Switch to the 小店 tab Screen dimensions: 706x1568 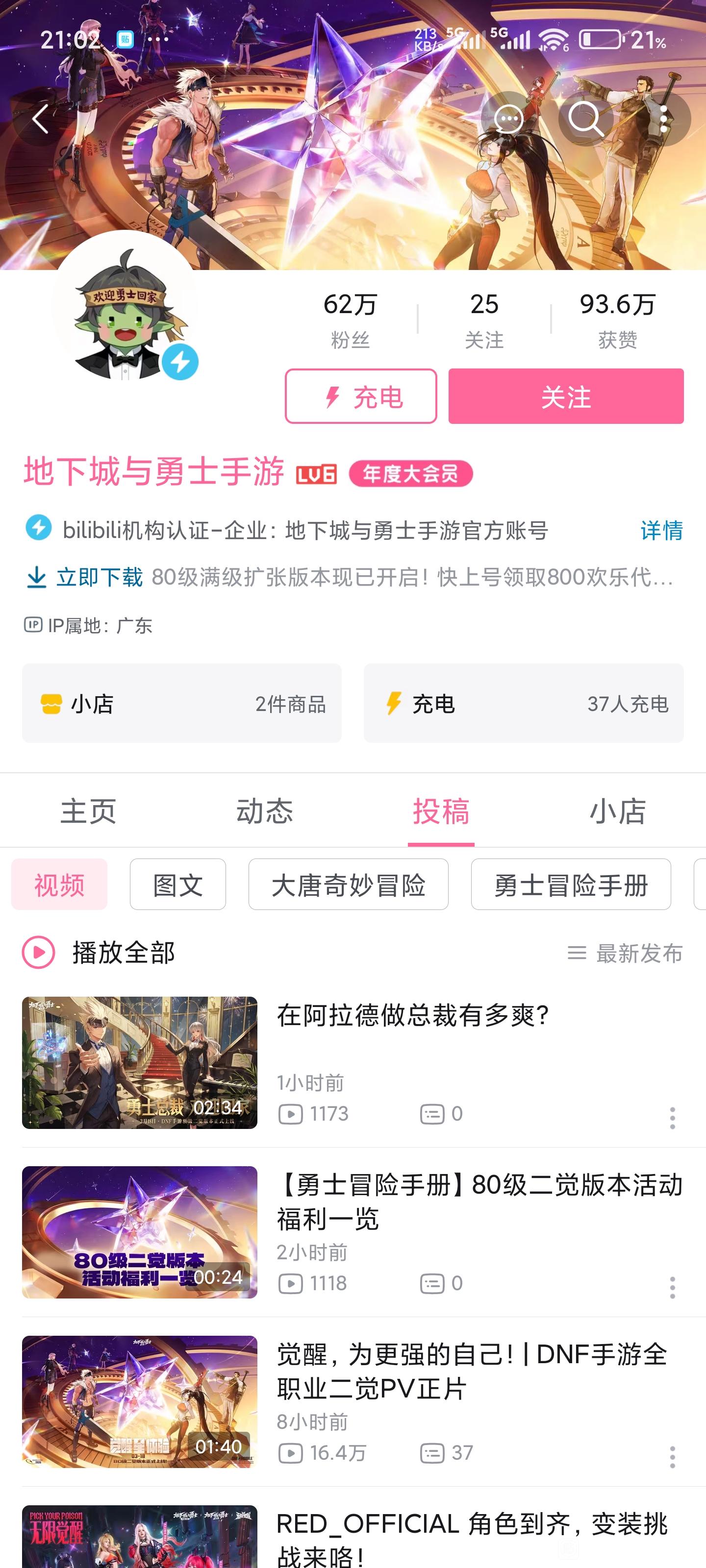pos(617,811)
